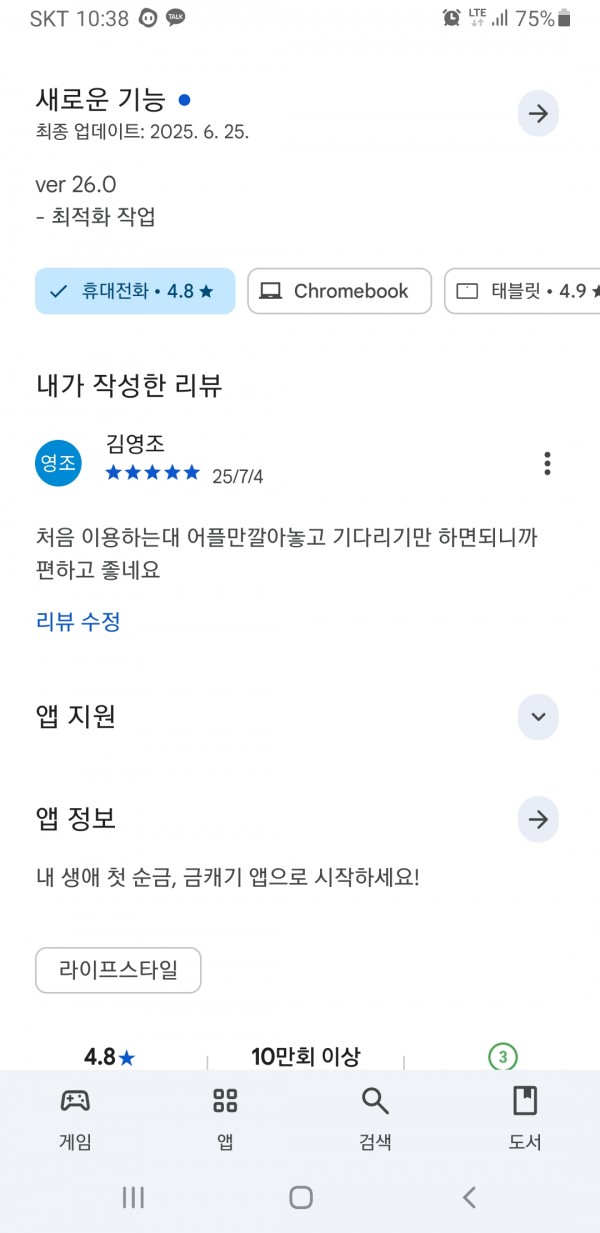Tap the system back button
This screenshot has height=1233, width=600.
tap(469, 1197)
